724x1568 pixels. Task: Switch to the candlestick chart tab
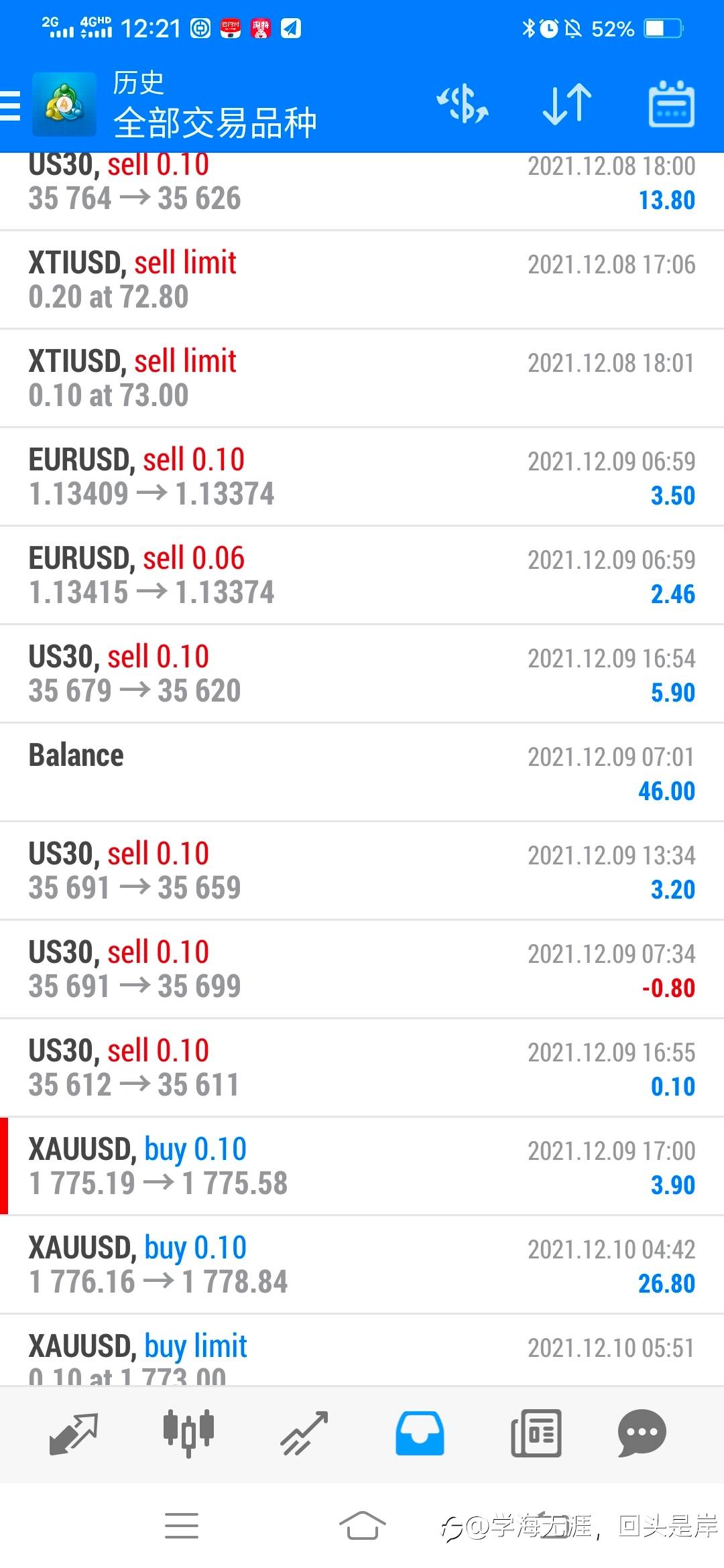[x=189, y=1433]
